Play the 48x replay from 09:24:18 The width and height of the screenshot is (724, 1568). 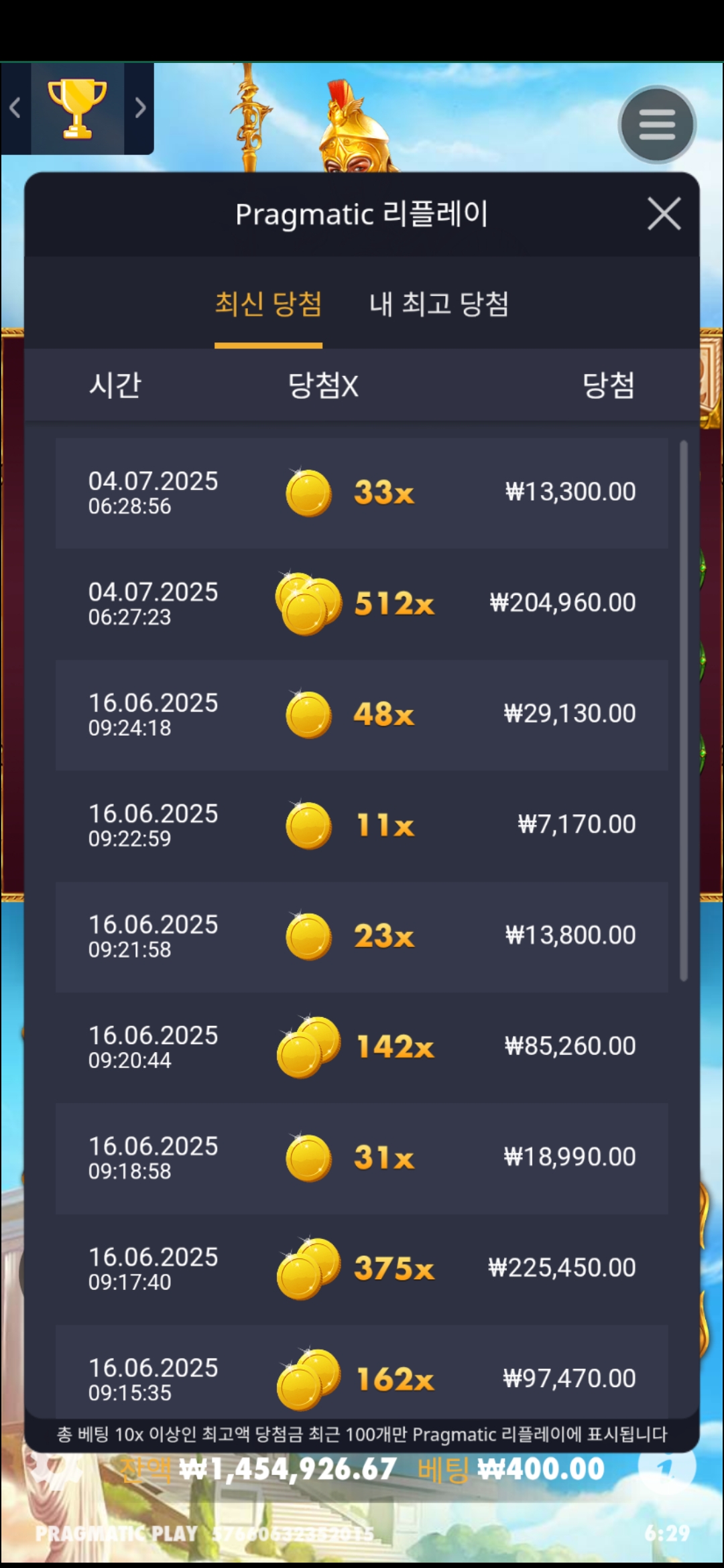click(x=362, y=714)
